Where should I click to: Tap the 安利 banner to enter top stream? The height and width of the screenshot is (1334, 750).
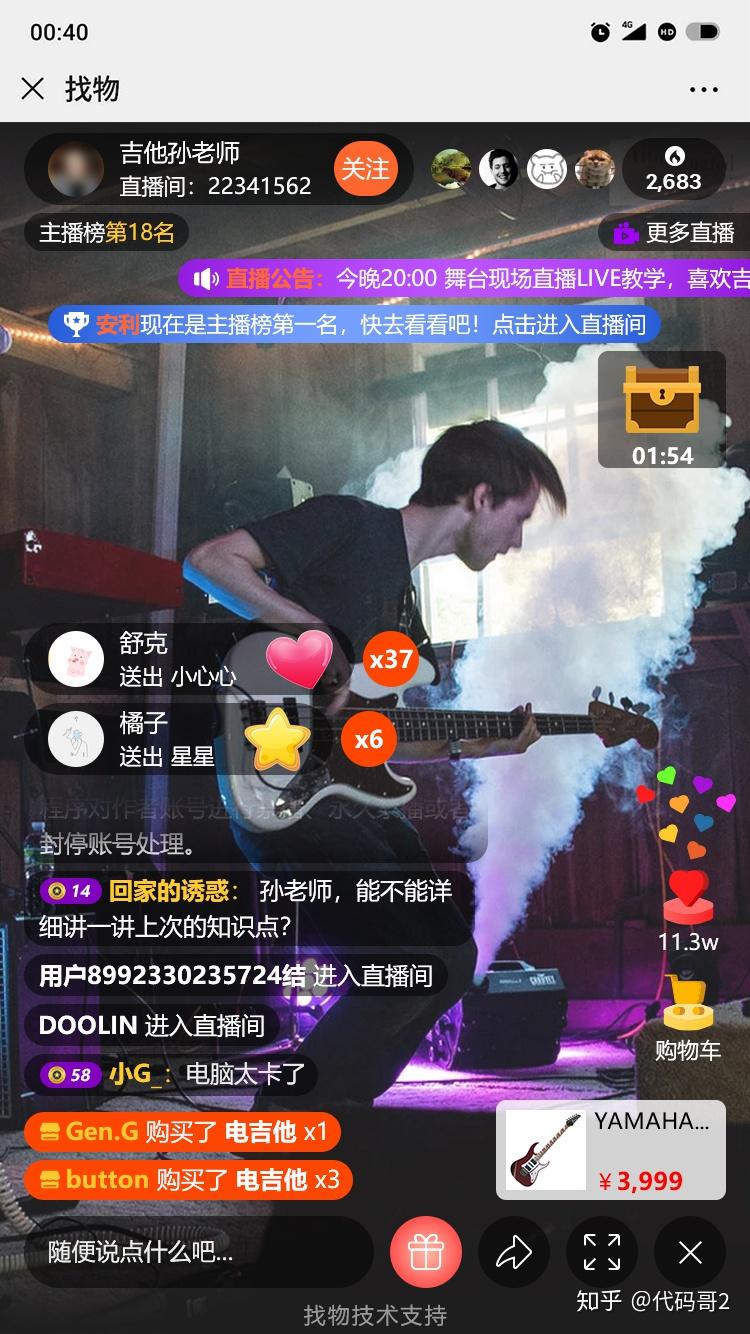click(x=354, y=324)
